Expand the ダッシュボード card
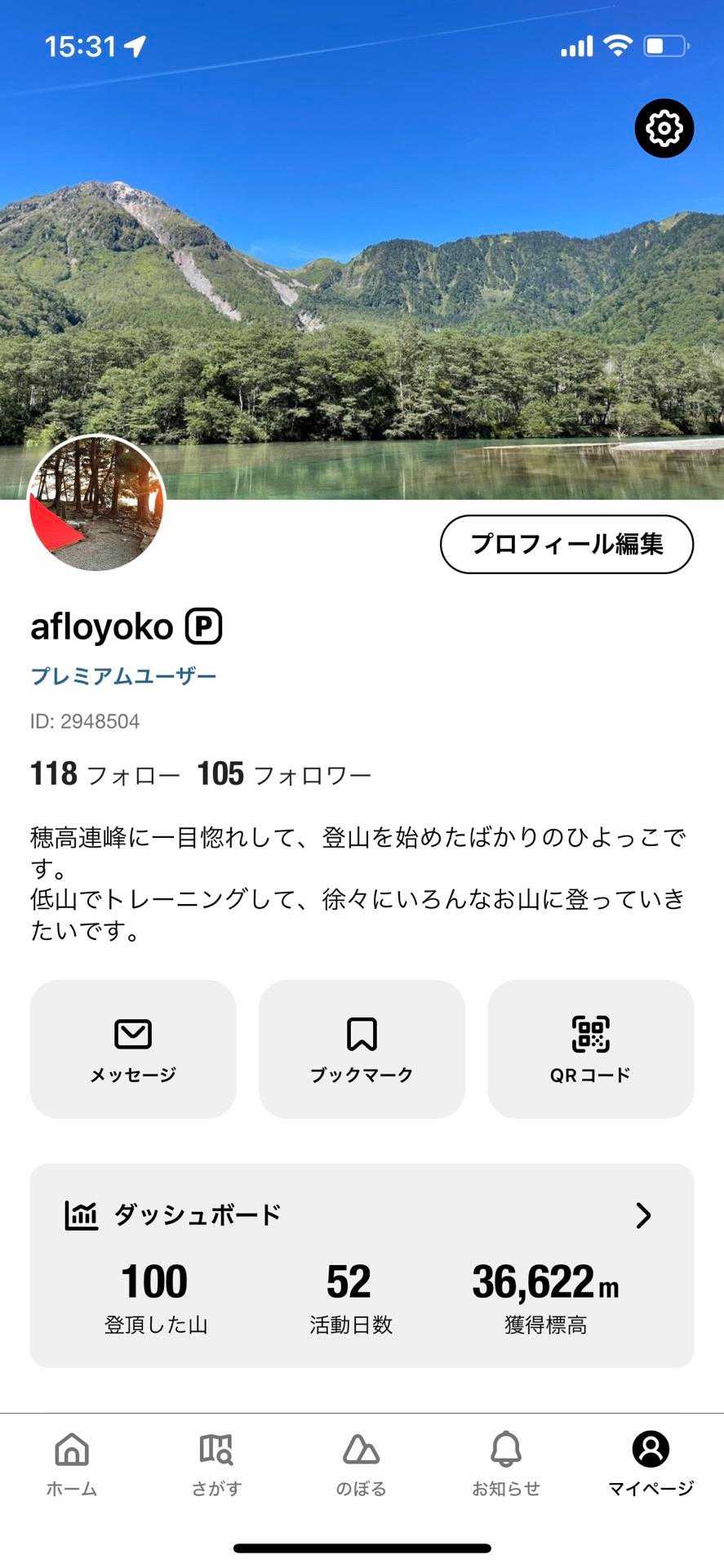 [642, 1215]
